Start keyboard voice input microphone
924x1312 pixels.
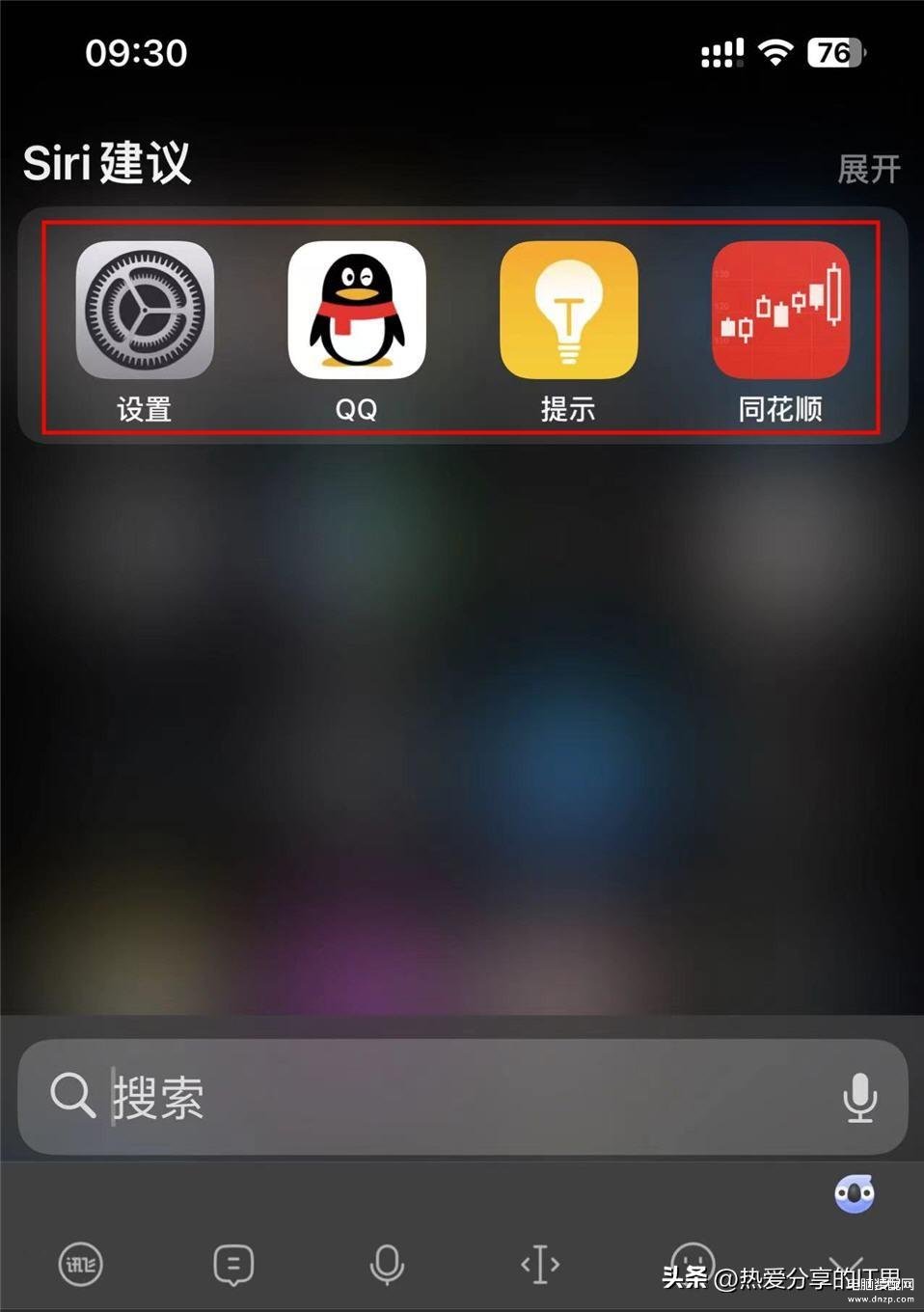pos(387,1264)
